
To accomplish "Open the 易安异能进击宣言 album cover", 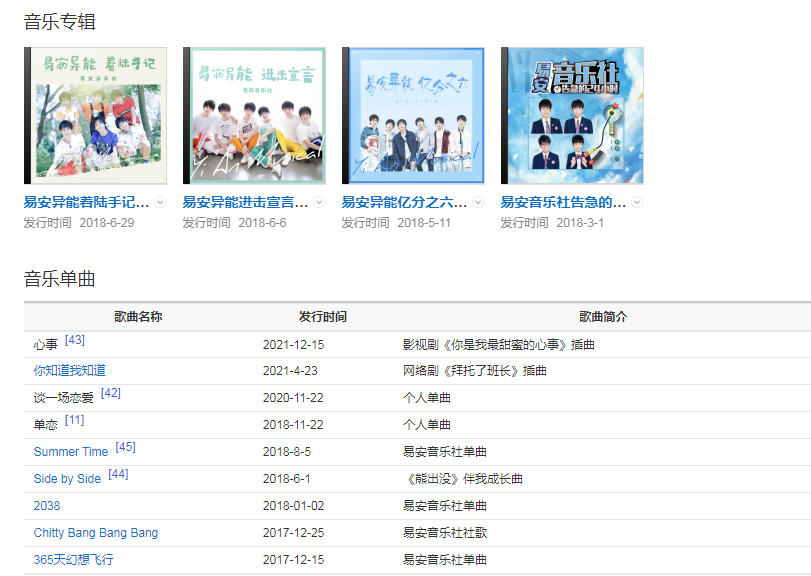I will 254,115.
